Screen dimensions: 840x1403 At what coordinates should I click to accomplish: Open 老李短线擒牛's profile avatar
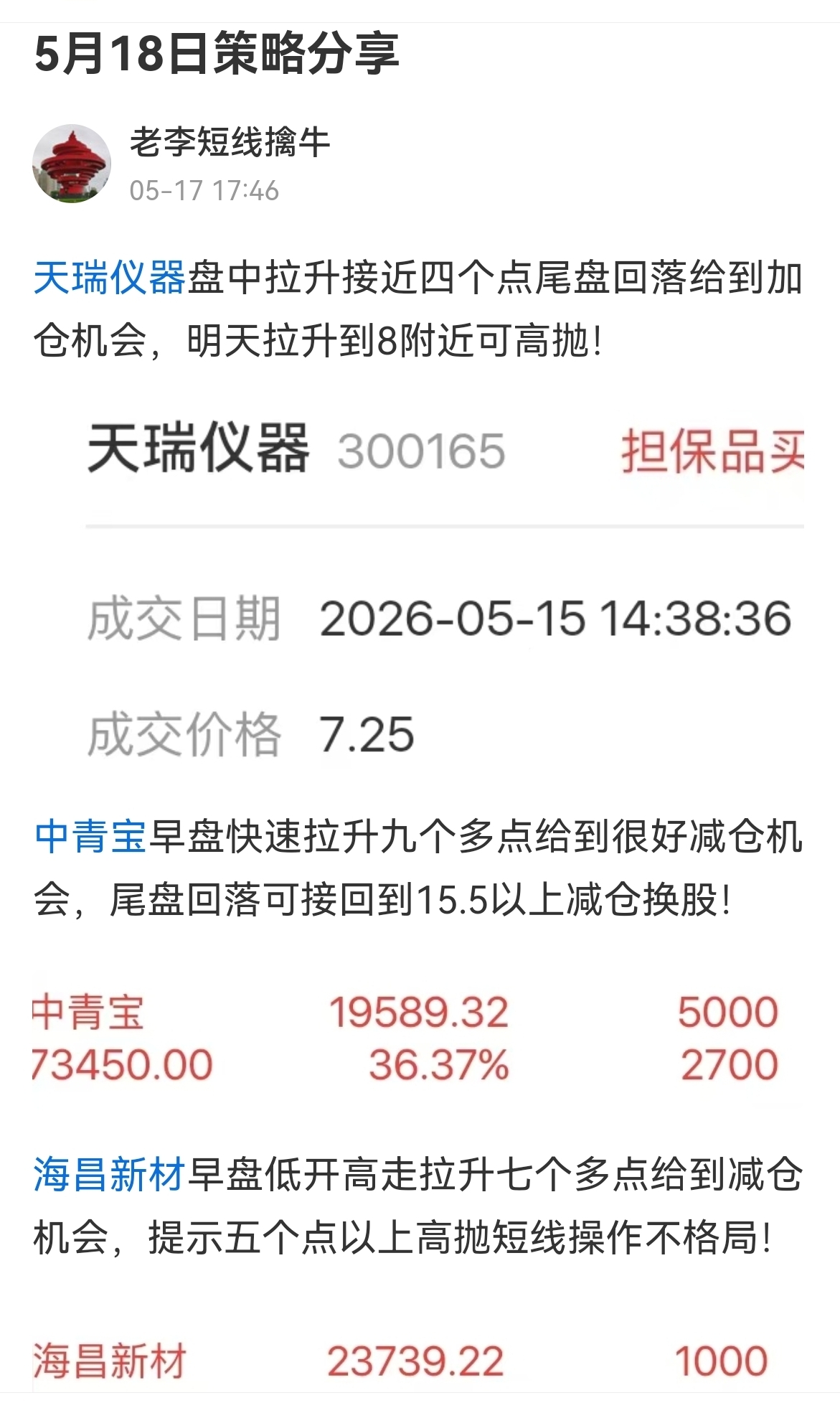[x=72, y=164]
